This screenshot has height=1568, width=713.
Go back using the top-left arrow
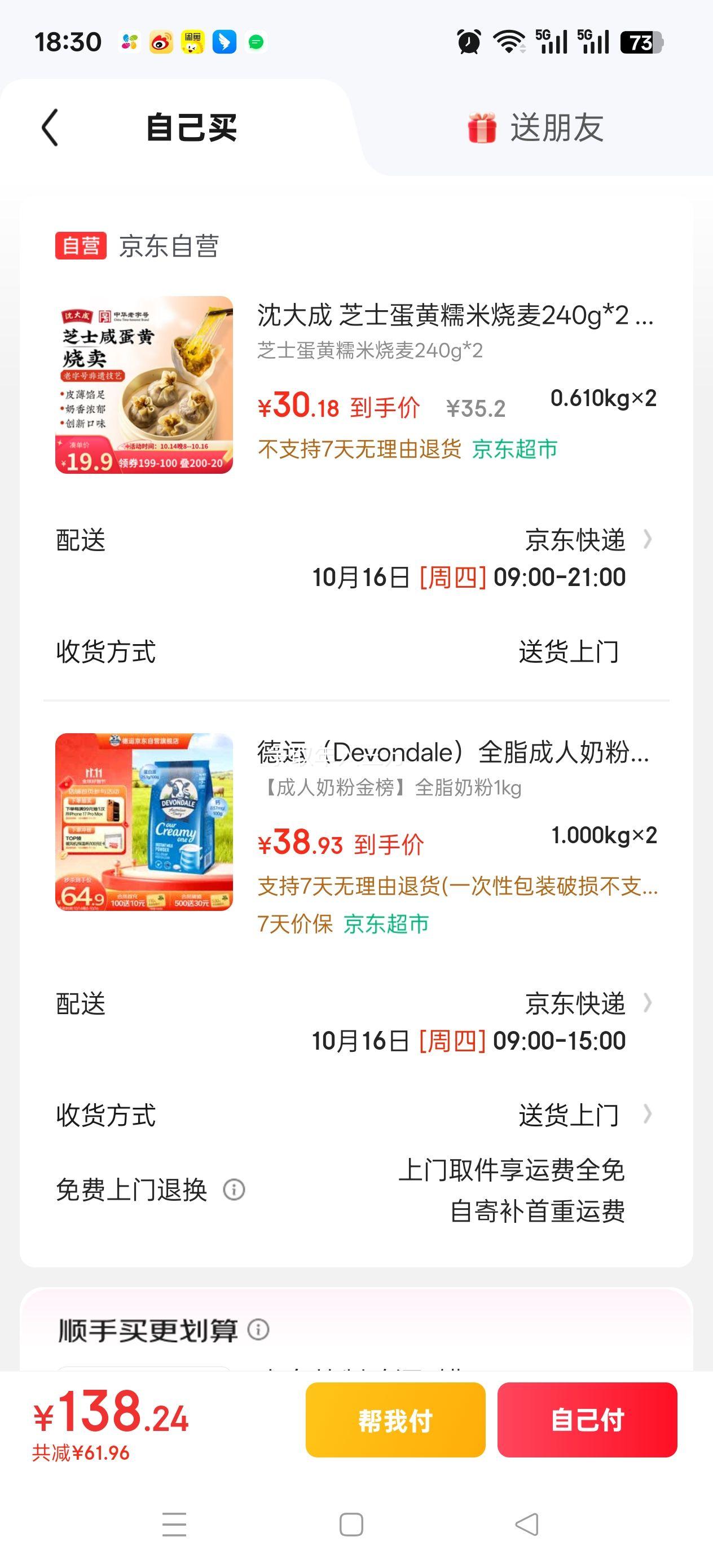click(50, 128)
